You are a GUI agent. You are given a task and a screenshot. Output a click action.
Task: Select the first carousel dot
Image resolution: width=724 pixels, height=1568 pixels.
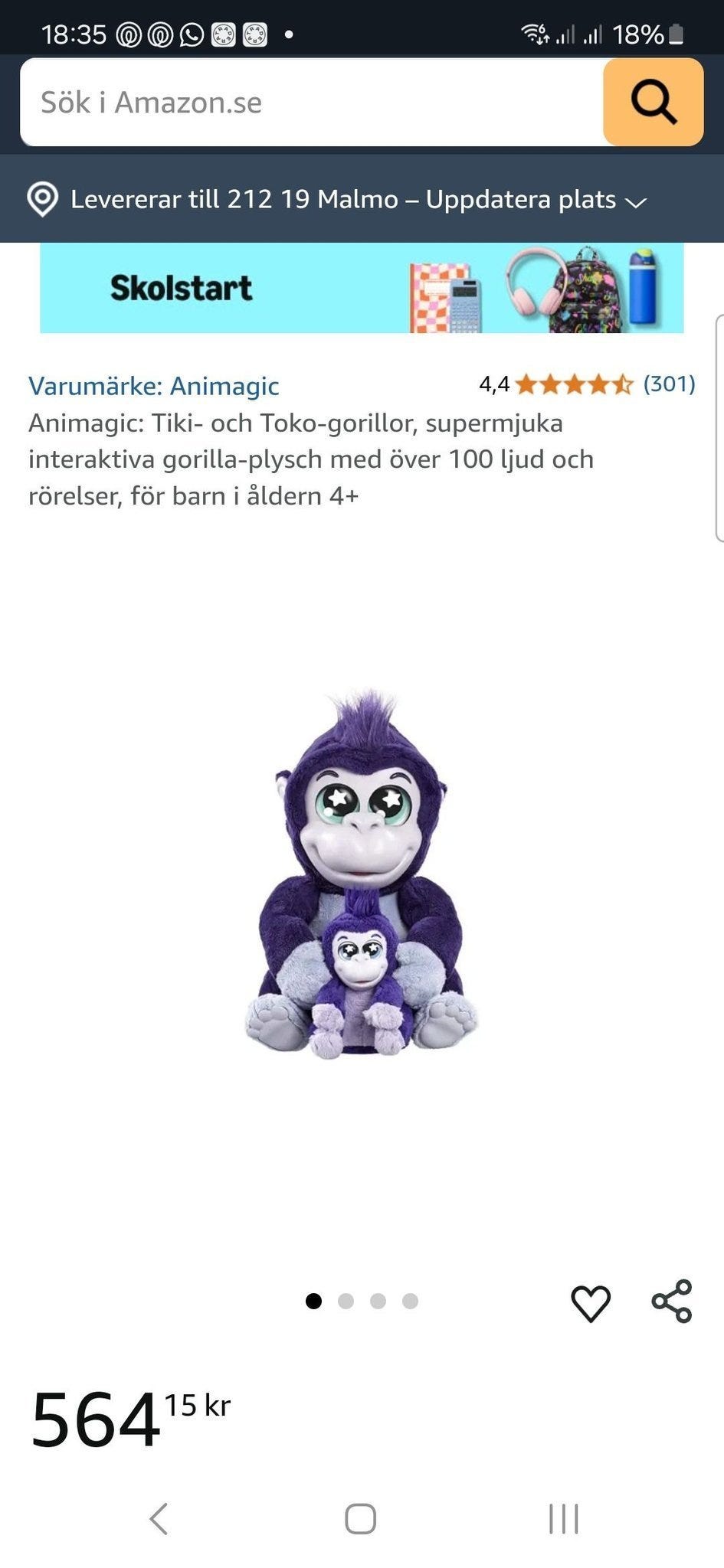[x=314, y=1301]
